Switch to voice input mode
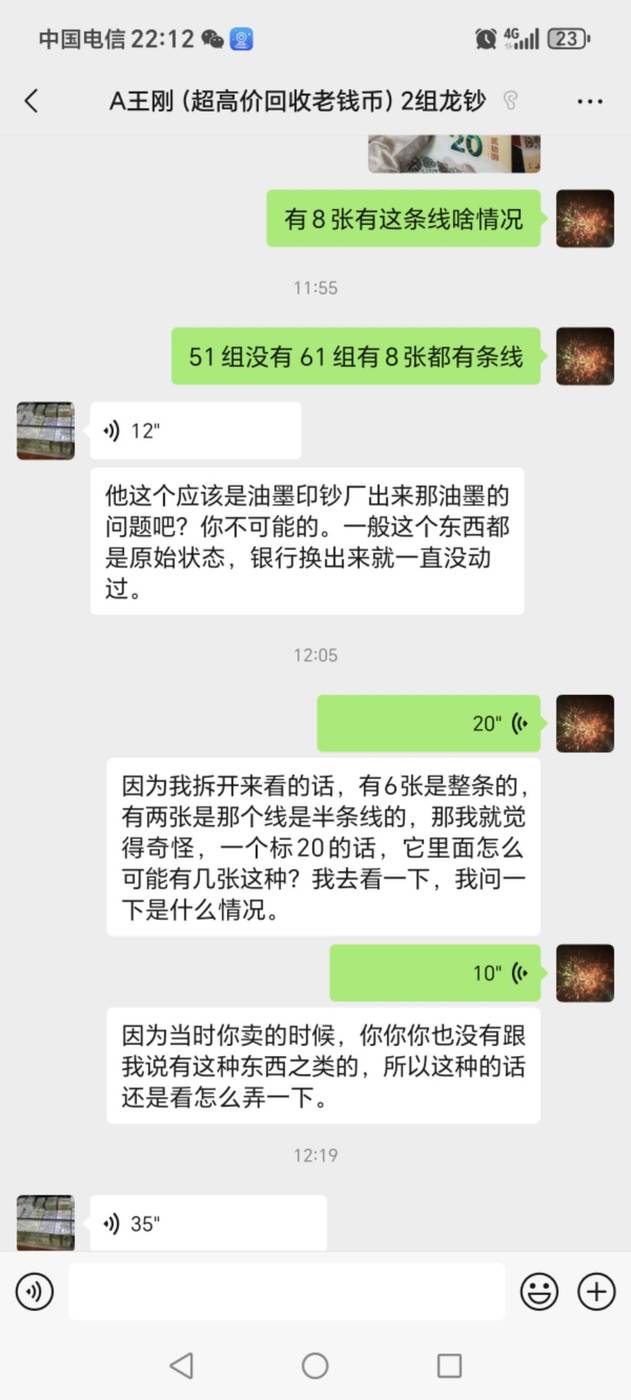Screen dimensions: 631x1400 pos(35,1292)
